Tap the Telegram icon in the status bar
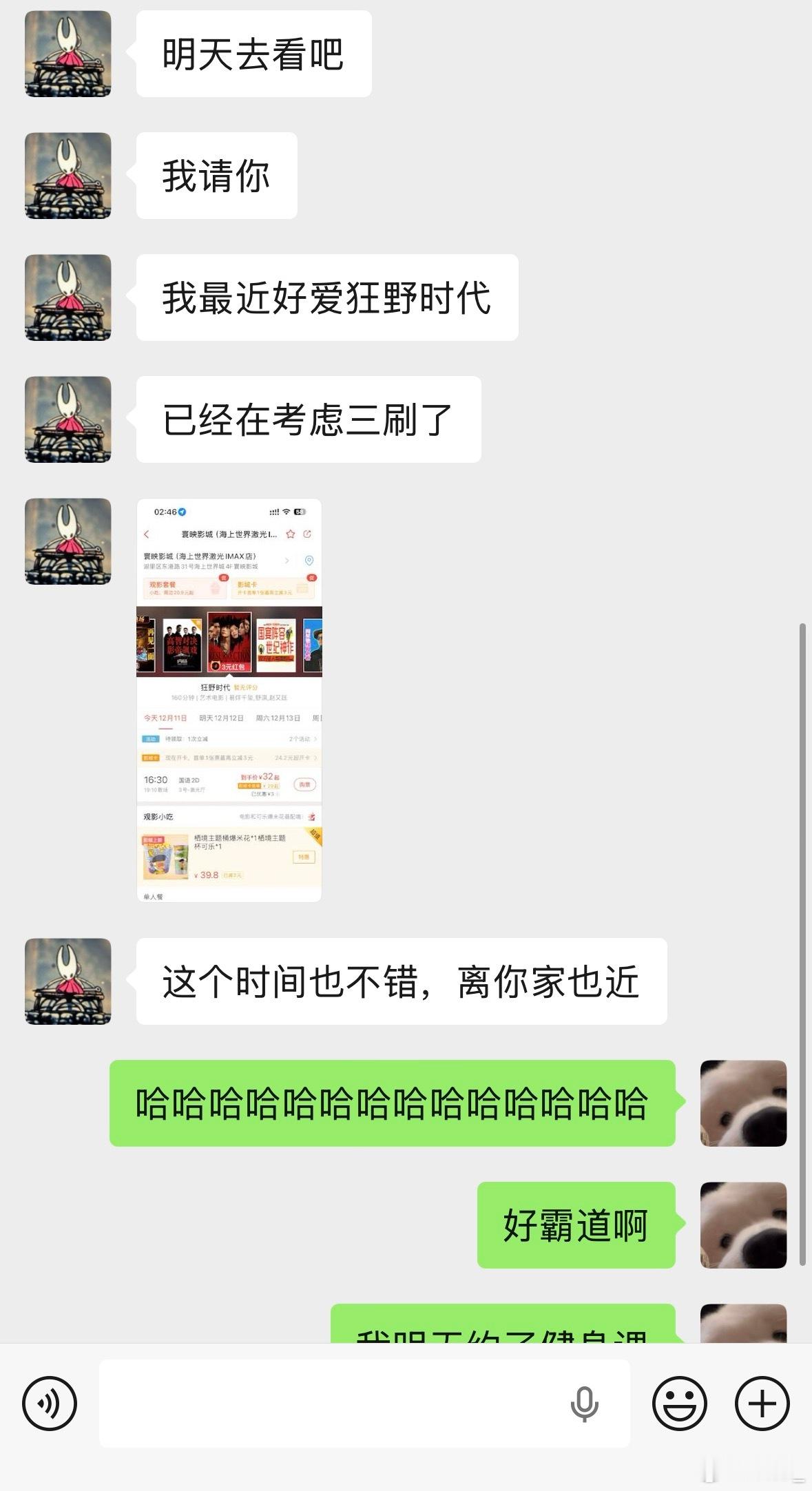The image size is (812, 1491). click(x=183, y=512)
